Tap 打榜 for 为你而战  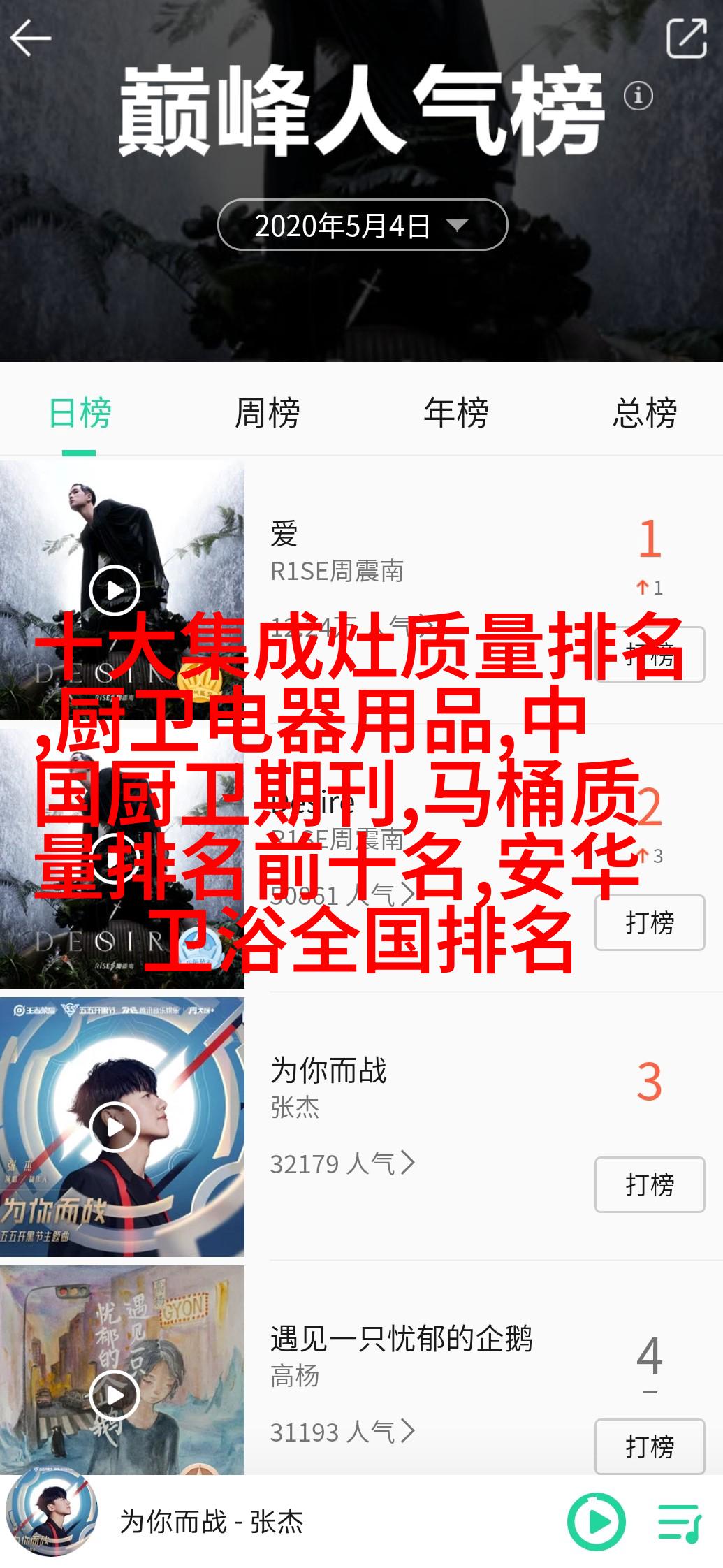click(649, 1184)
